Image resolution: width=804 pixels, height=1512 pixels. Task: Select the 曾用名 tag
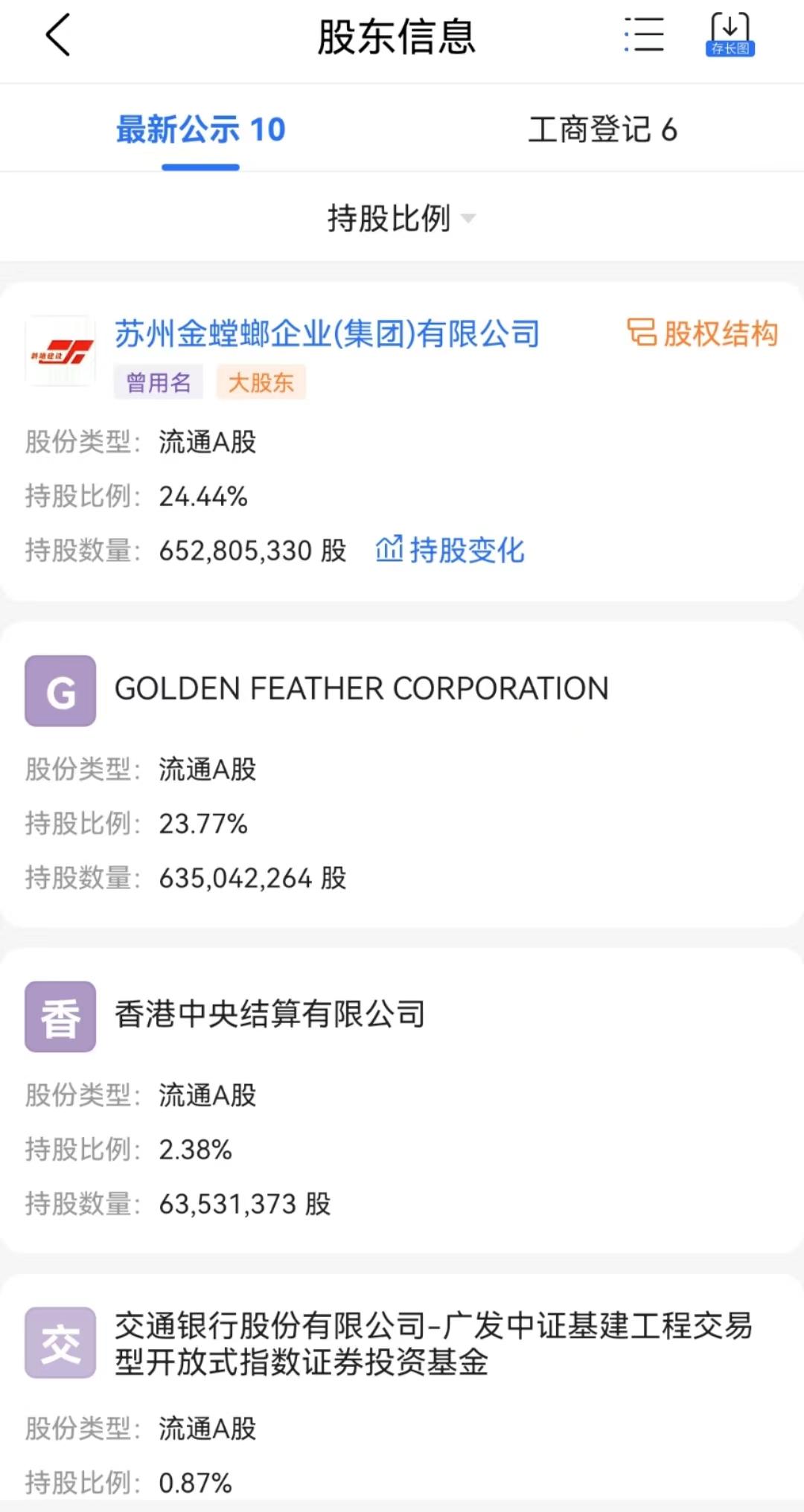tap(158, 382)
